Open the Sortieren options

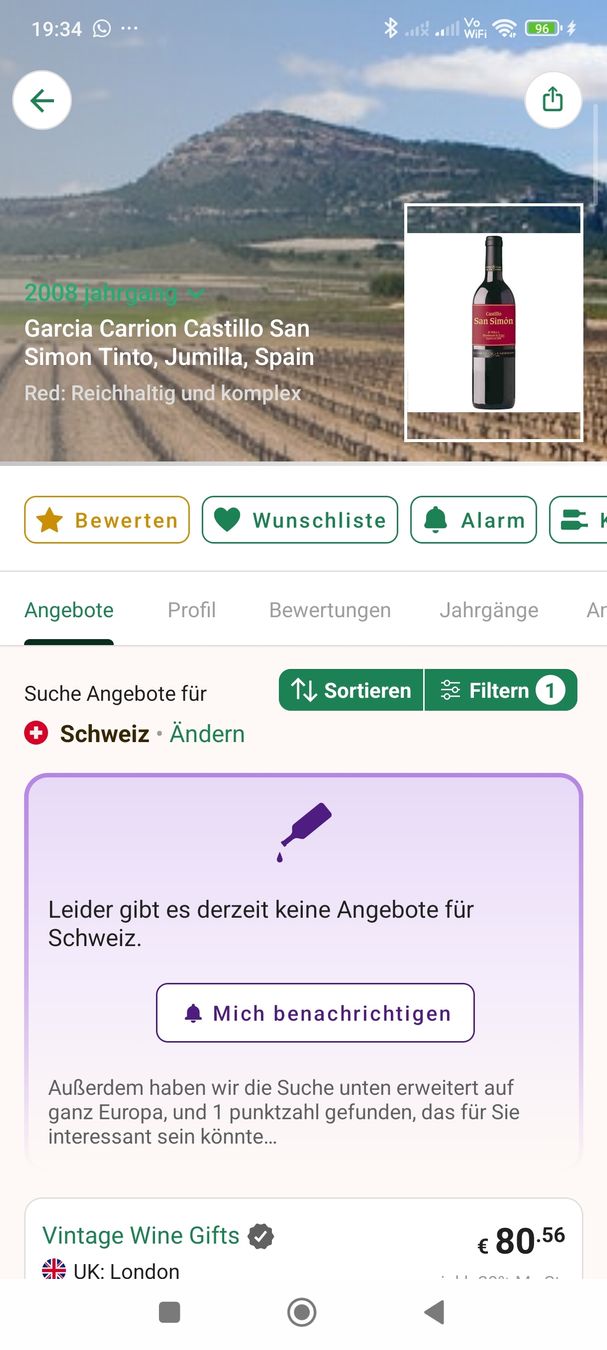[x=351, y=690]
